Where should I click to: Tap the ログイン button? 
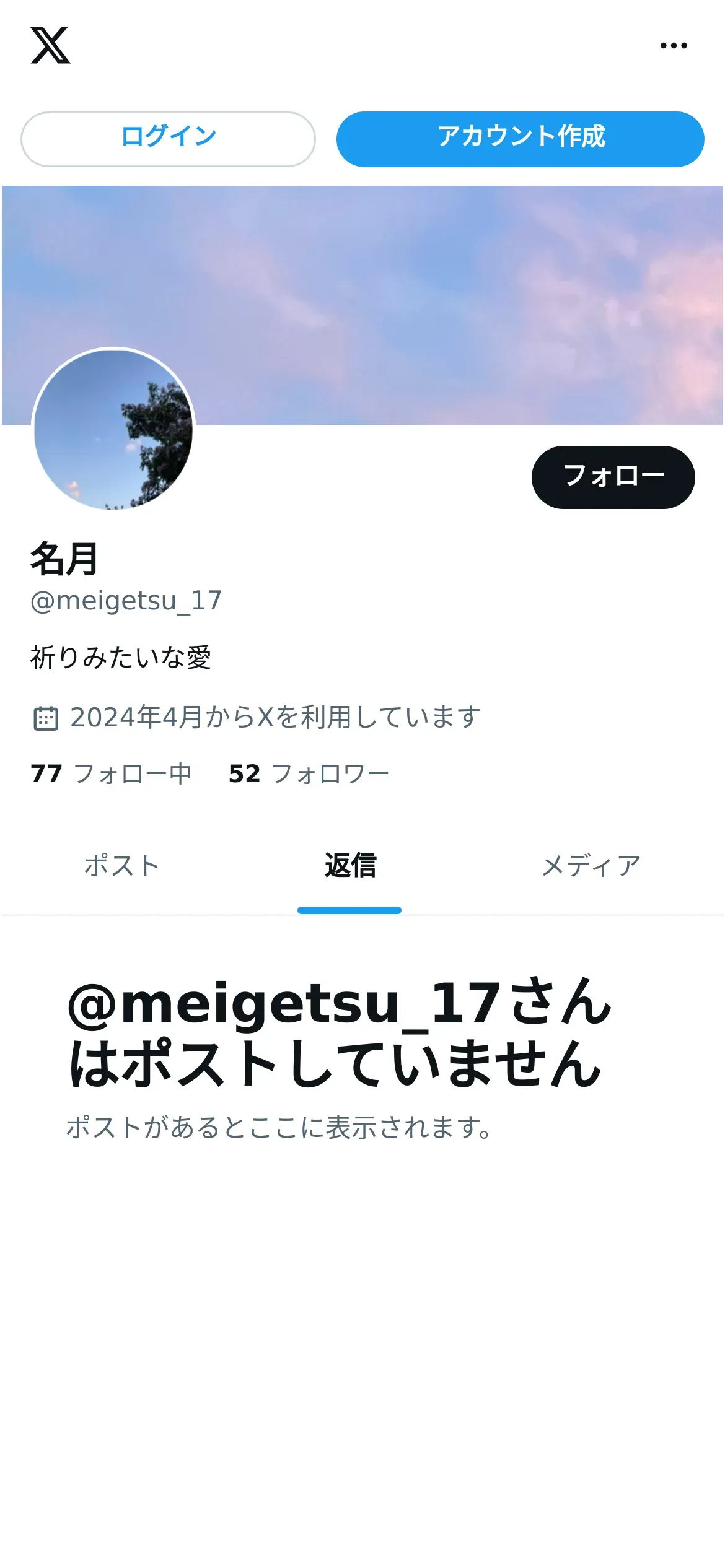(x=168, y=139)
